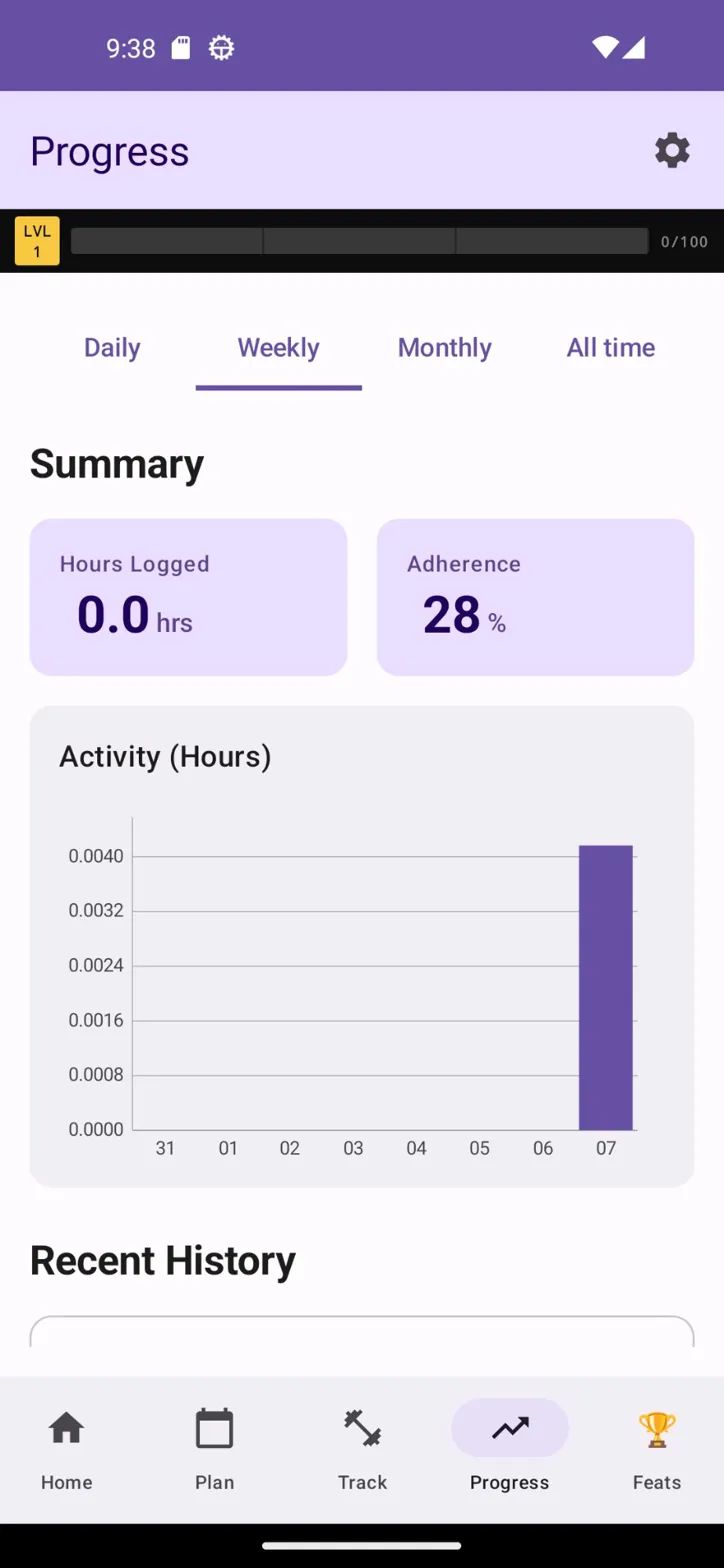Select the Weekly tab
Image resolution: width=724 pixels, height=1568 pixels.
pos(278,348)
